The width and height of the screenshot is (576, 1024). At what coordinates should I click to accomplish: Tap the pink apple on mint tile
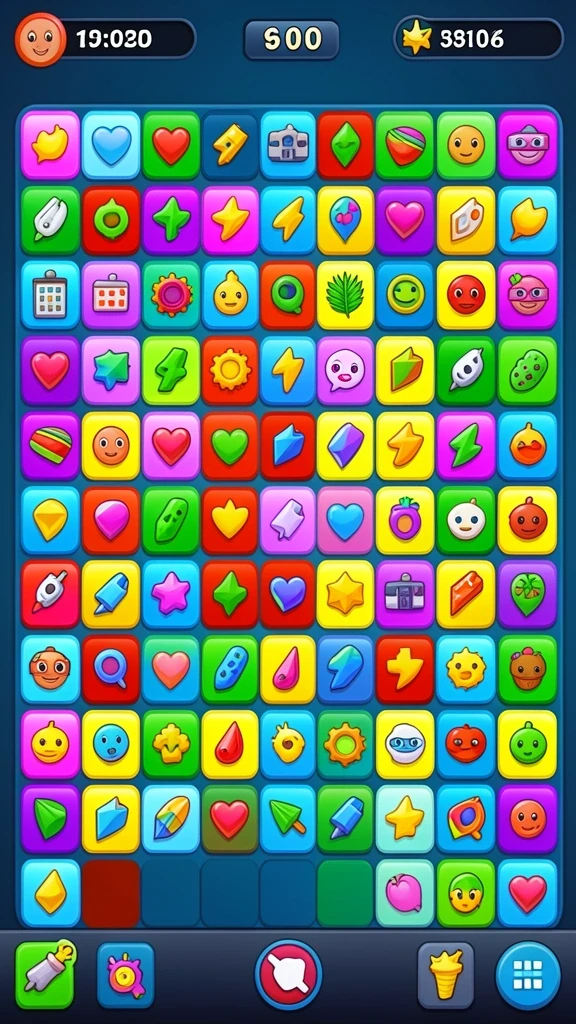pyautogui.click(x=405, y=893)
